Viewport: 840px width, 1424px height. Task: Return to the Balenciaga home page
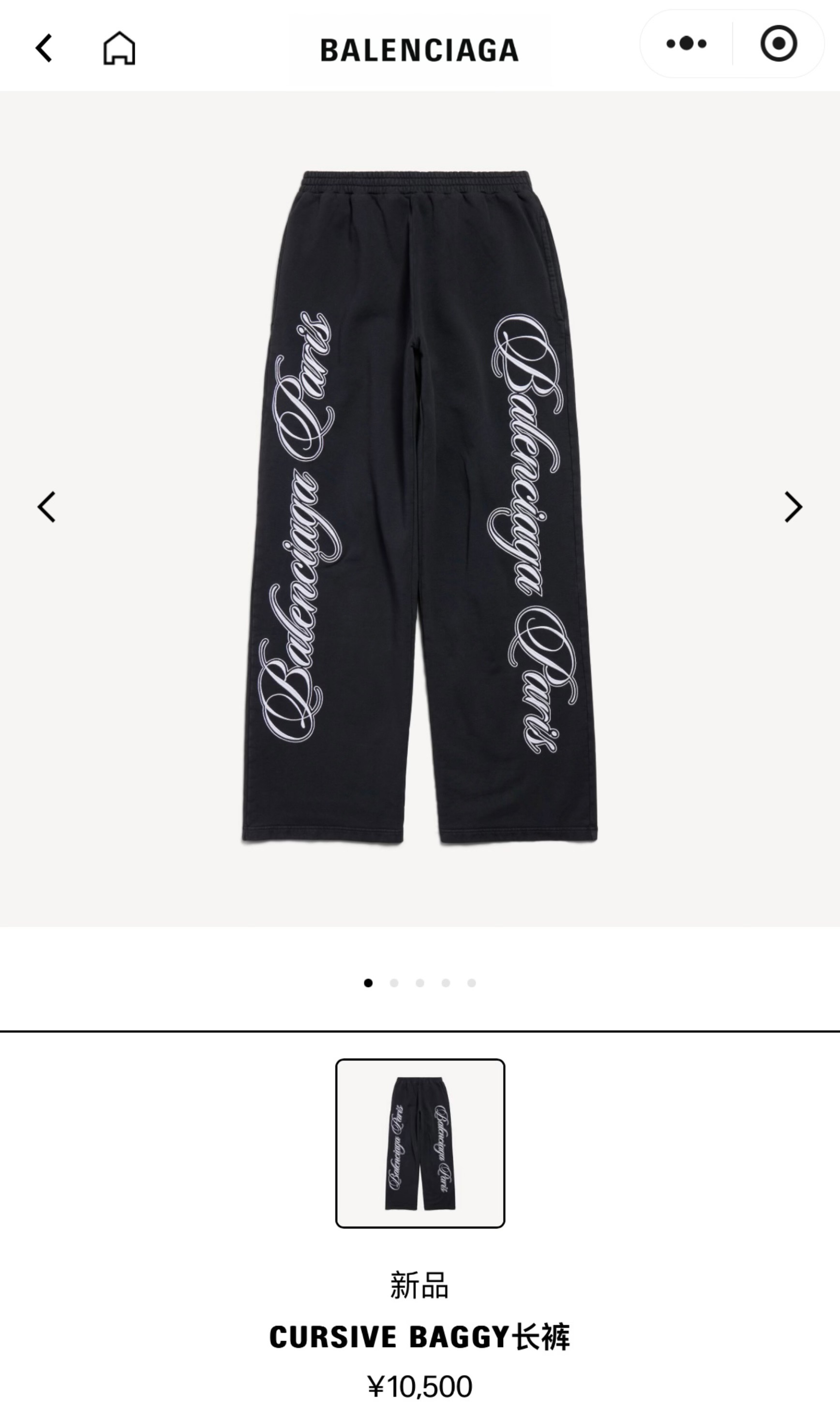pos(119,48)
